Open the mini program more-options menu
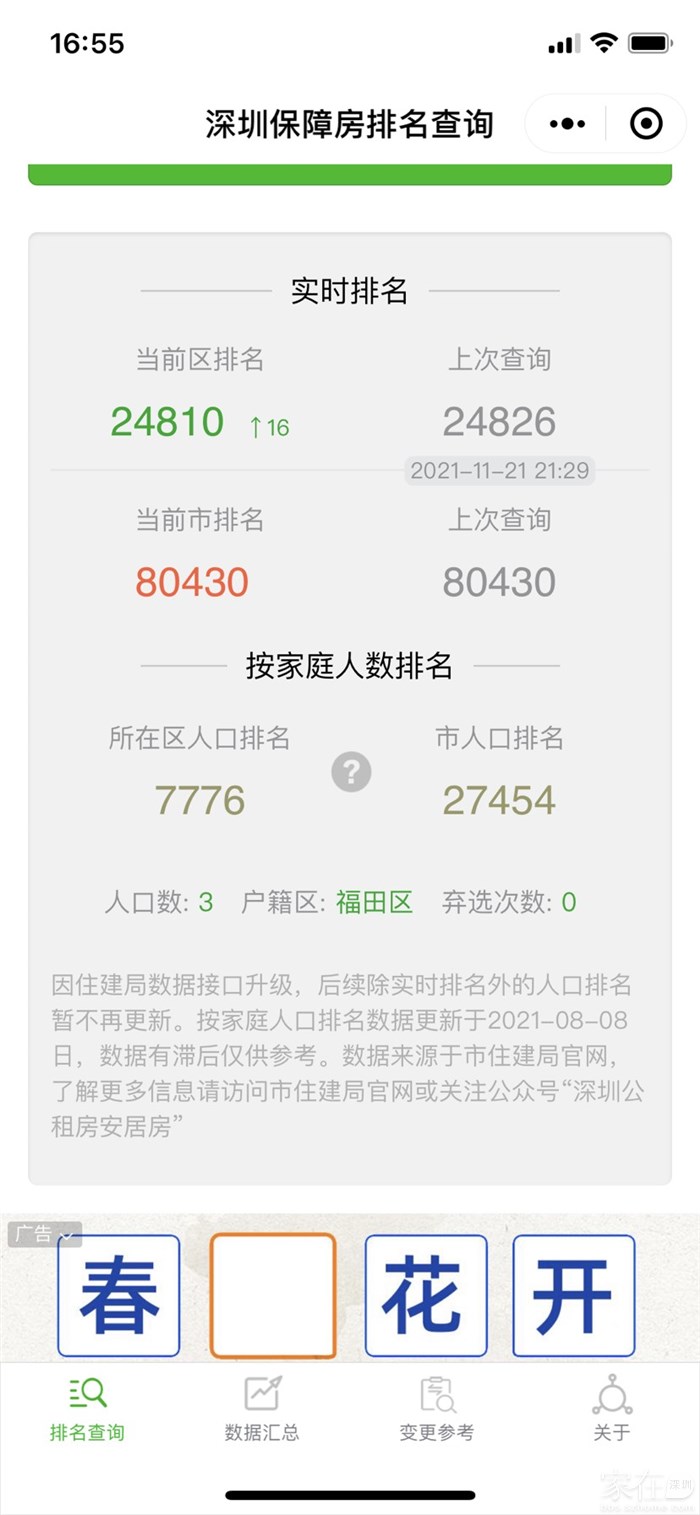 pos(568,124)
